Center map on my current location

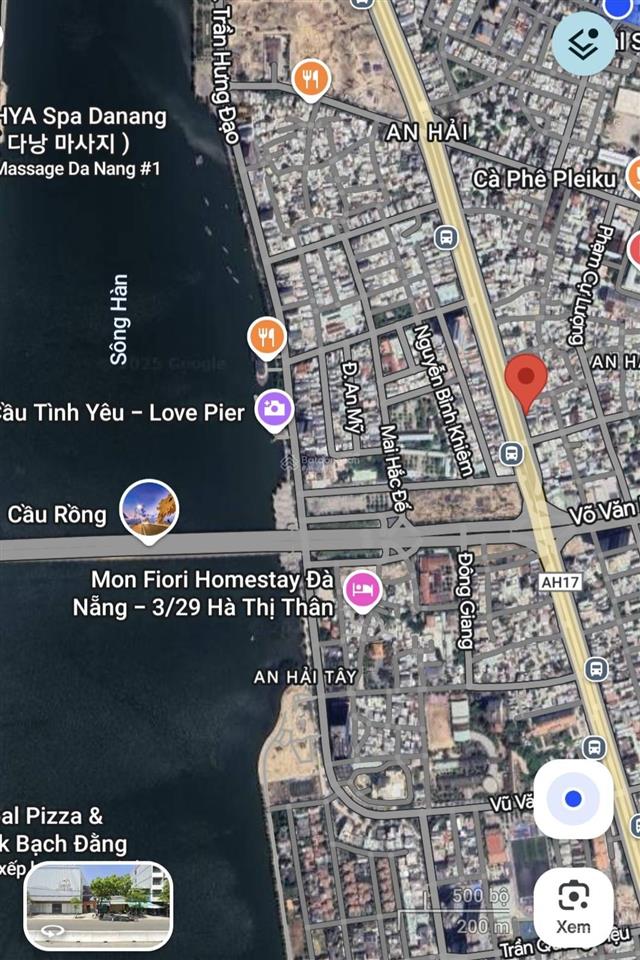pyautogui.click(x=573, y=800)
